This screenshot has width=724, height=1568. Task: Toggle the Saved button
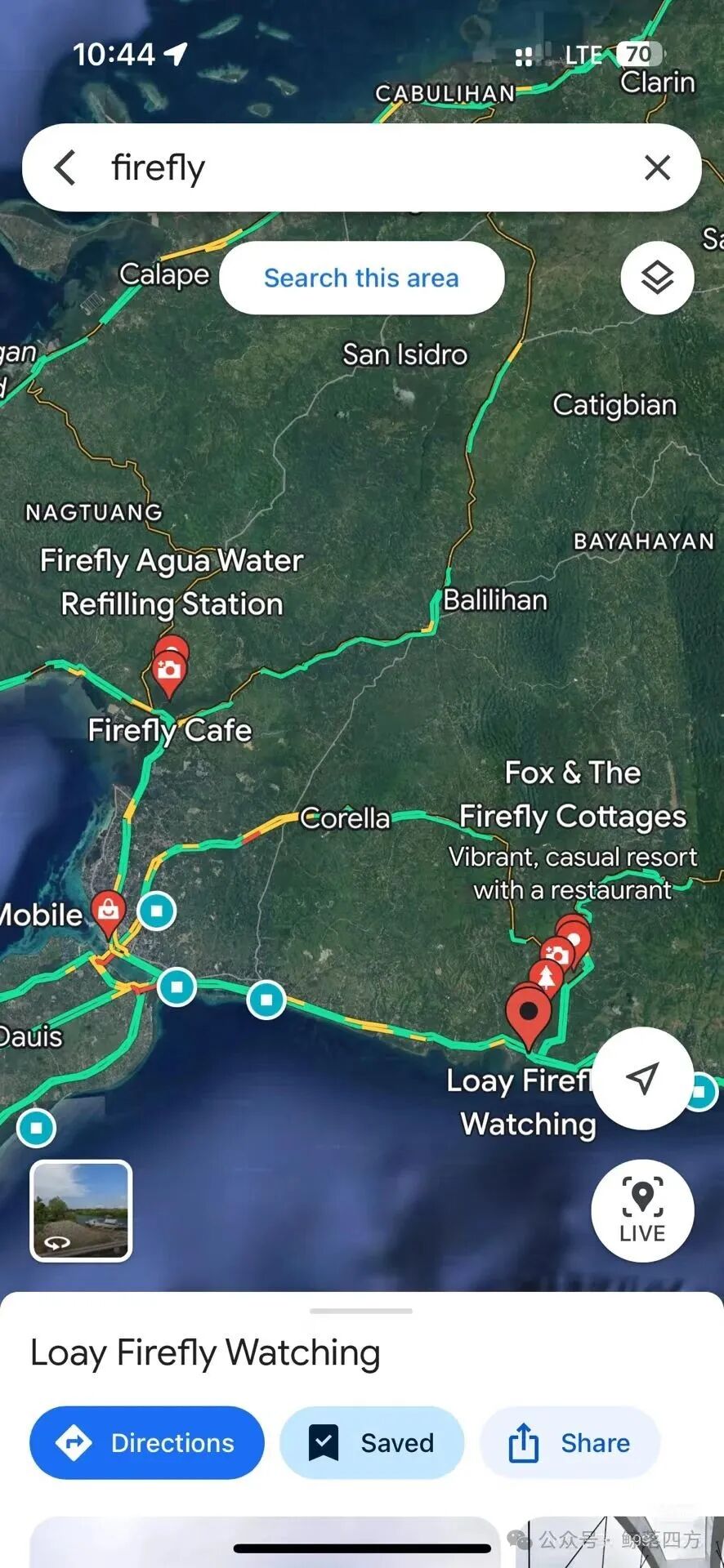[372, 1443]
